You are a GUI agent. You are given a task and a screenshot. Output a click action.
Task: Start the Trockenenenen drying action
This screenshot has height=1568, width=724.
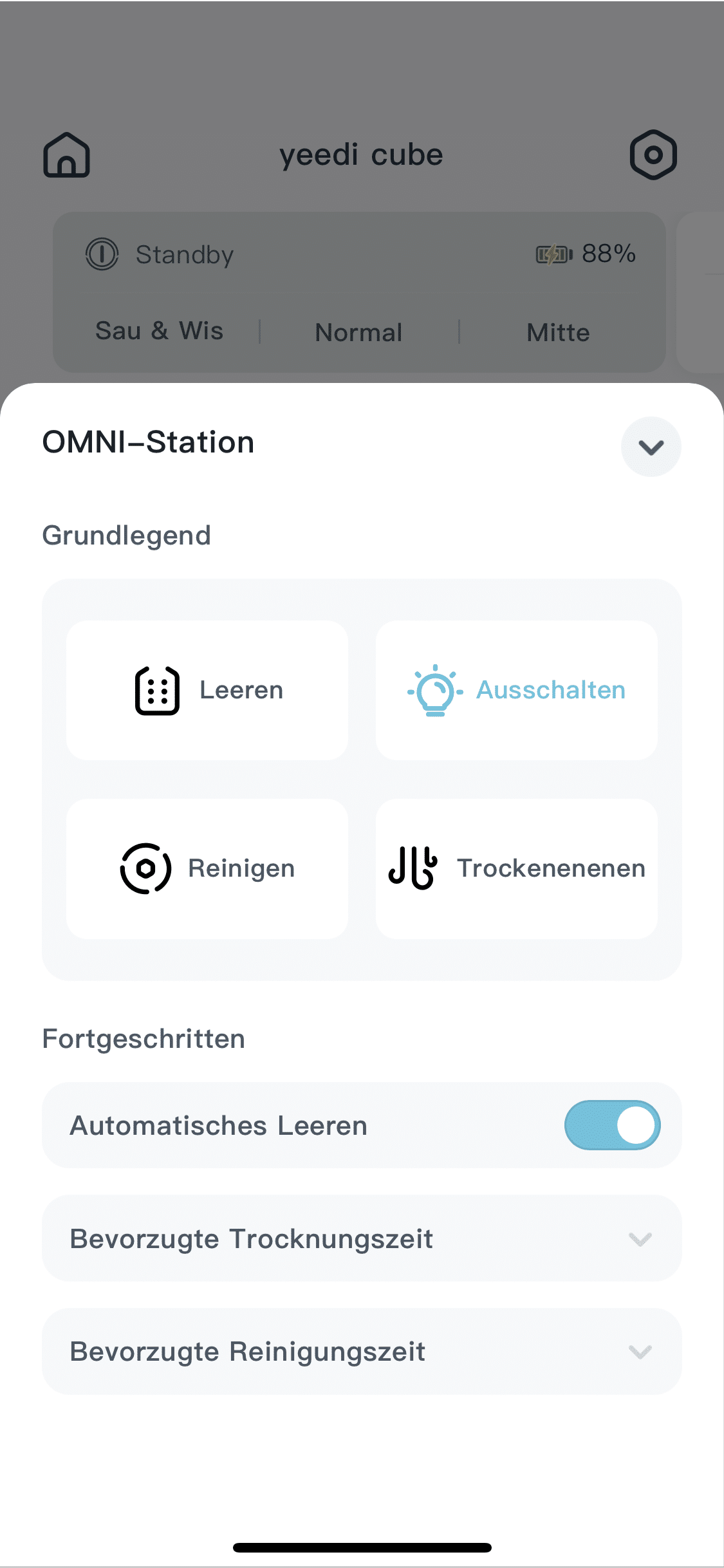(x=516, y=868)
